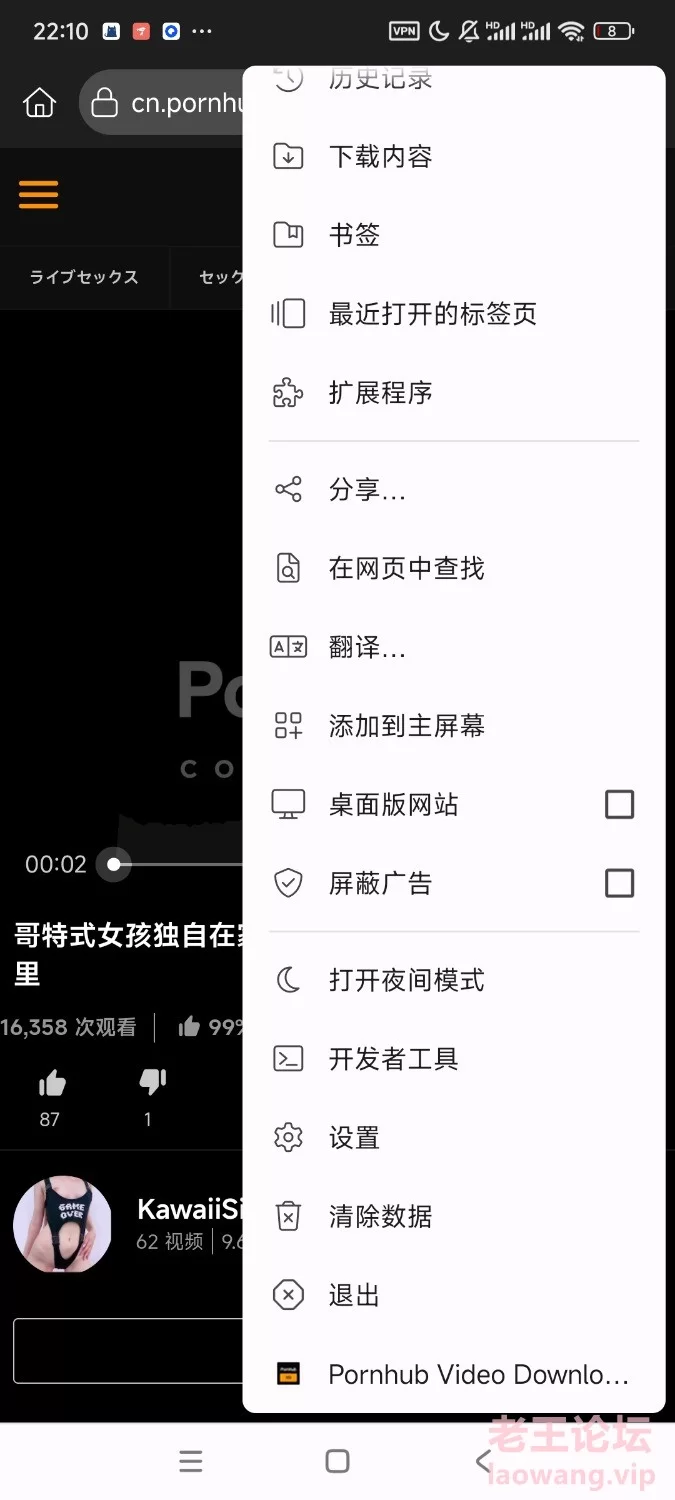Go to the browser home page icon
The width and height of the screenshot is (675, 1500).
coord(39,102)
